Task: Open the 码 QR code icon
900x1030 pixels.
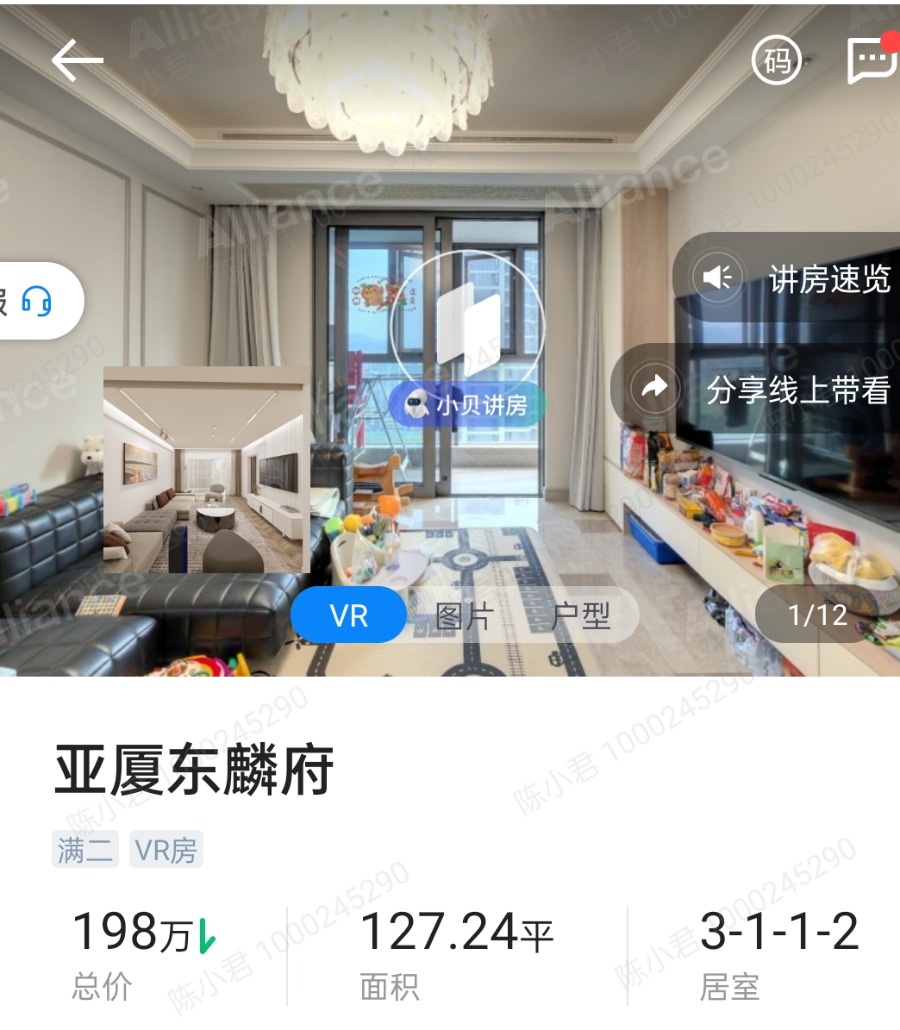Action: (777, 62)
